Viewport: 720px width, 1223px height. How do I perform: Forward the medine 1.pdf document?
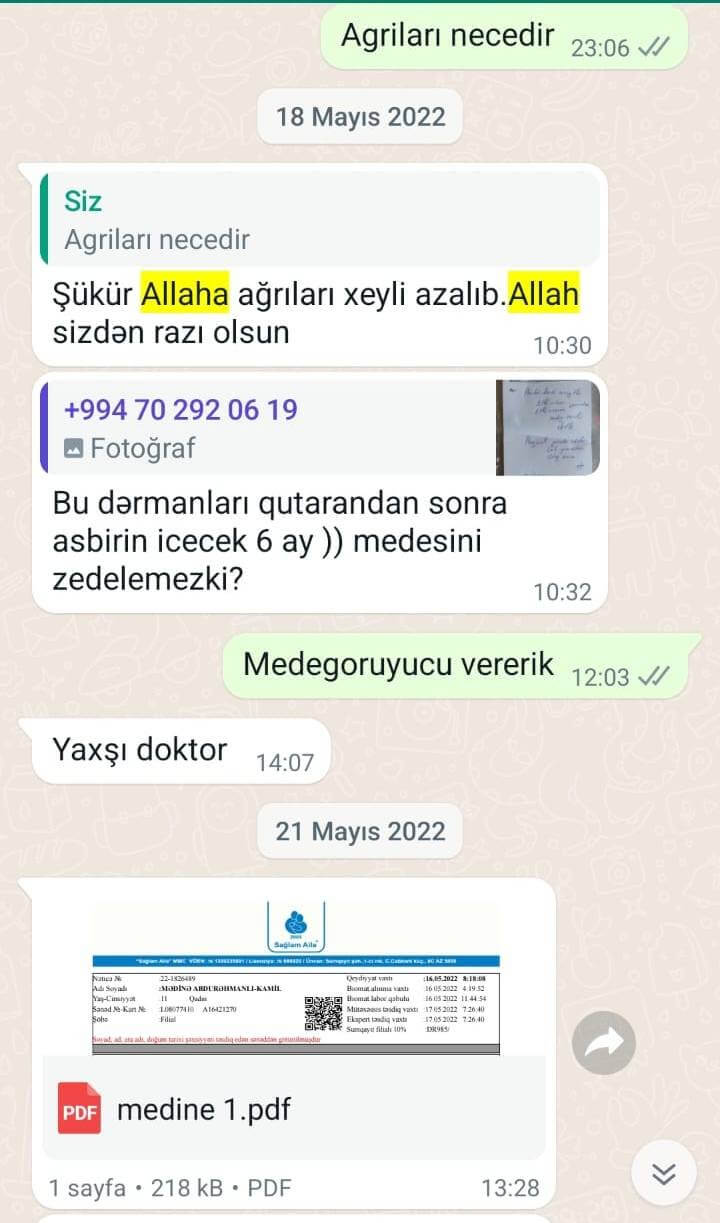click(x=604, y=1044)
